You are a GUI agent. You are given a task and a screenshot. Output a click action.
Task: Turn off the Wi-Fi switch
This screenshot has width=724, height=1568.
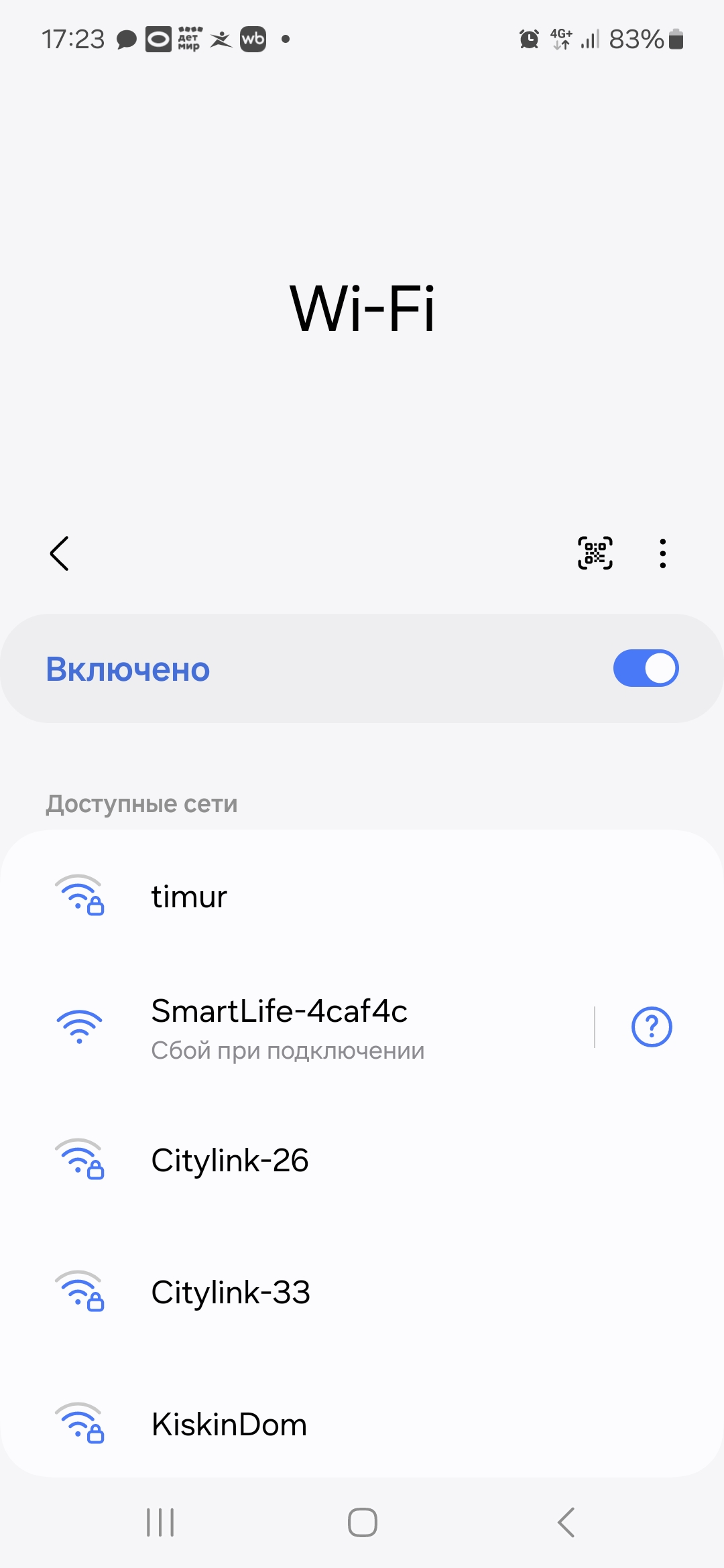tap(646, 669)
